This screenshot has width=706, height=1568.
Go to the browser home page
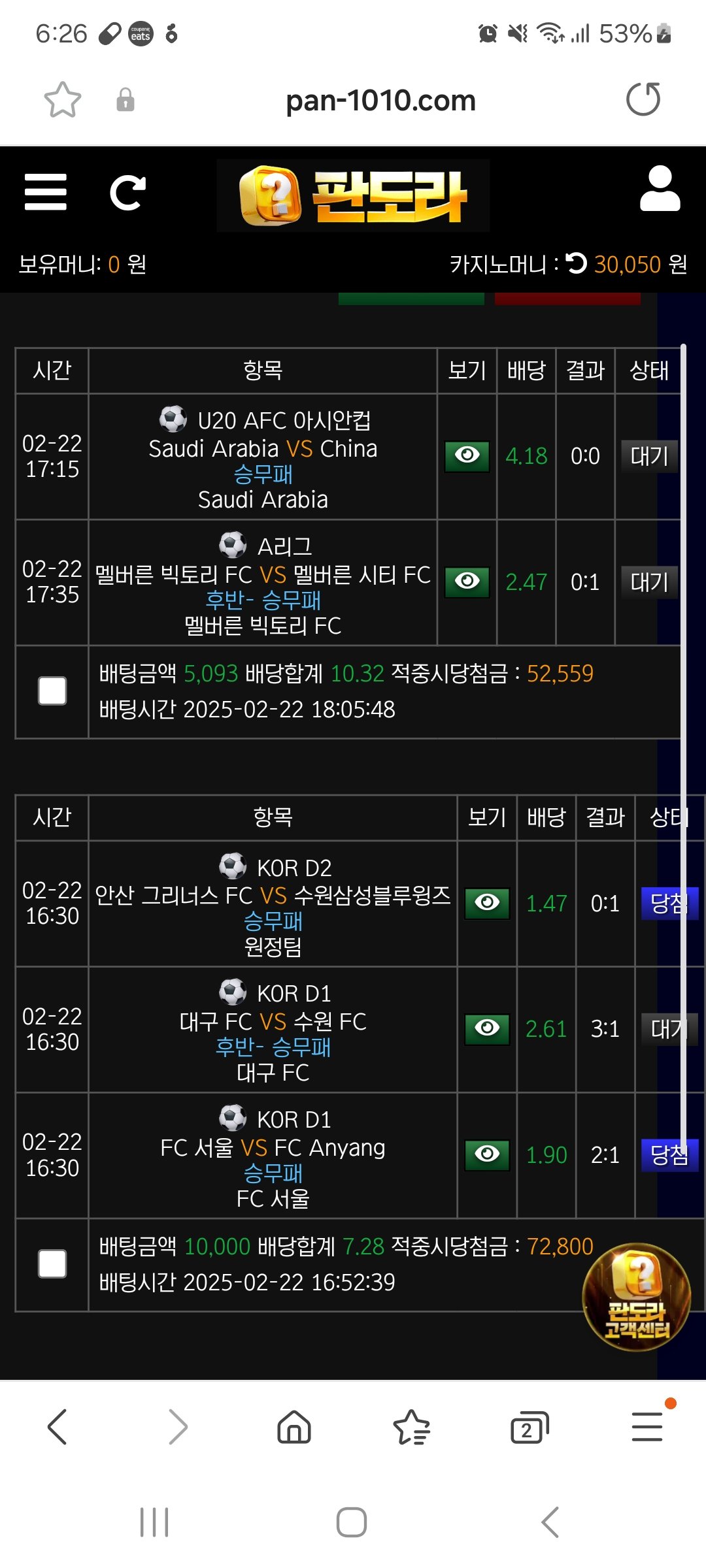(x=294, y=1427)
